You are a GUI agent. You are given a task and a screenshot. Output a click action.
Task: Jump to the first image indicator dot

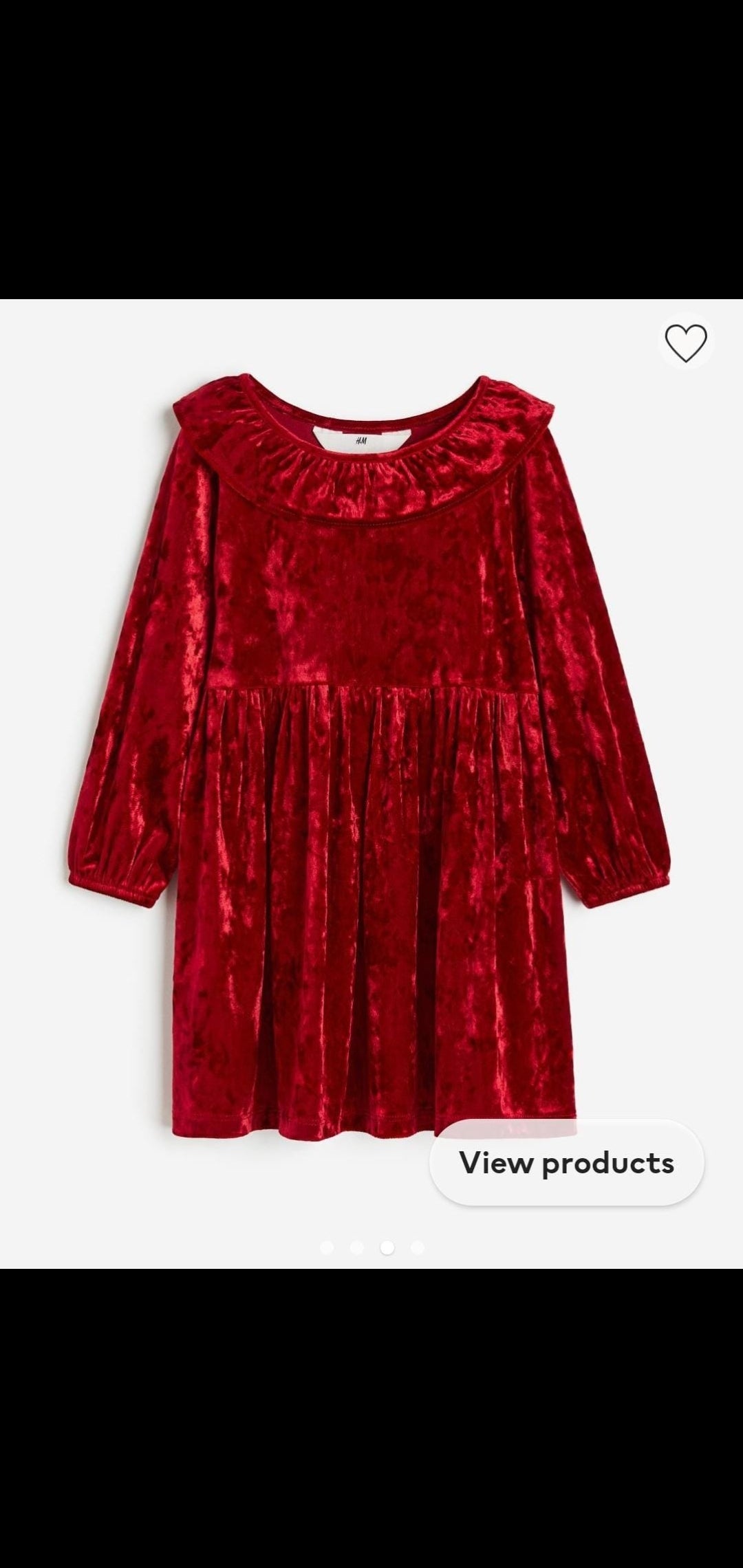click(x=327, y=1247)
